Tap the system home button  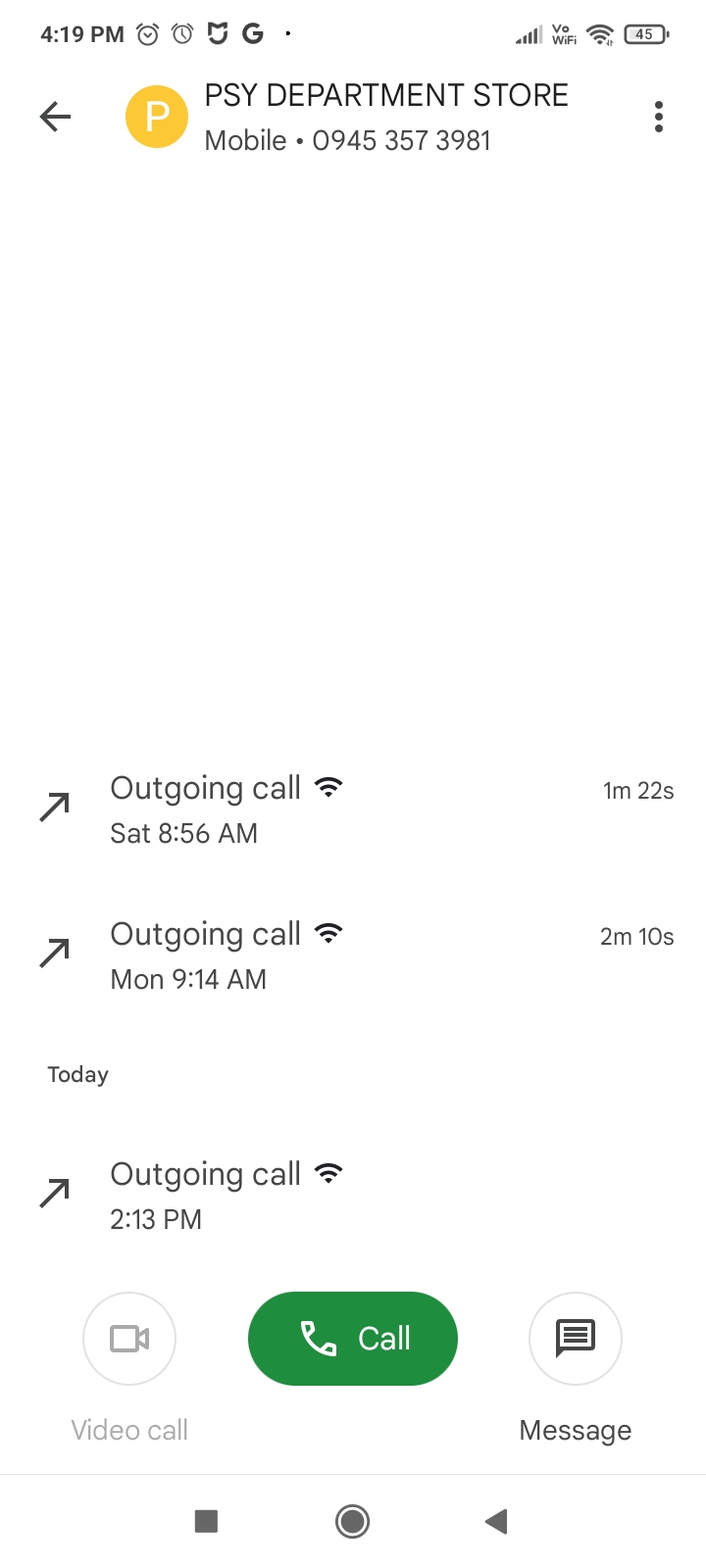[x=352, y=1521]
